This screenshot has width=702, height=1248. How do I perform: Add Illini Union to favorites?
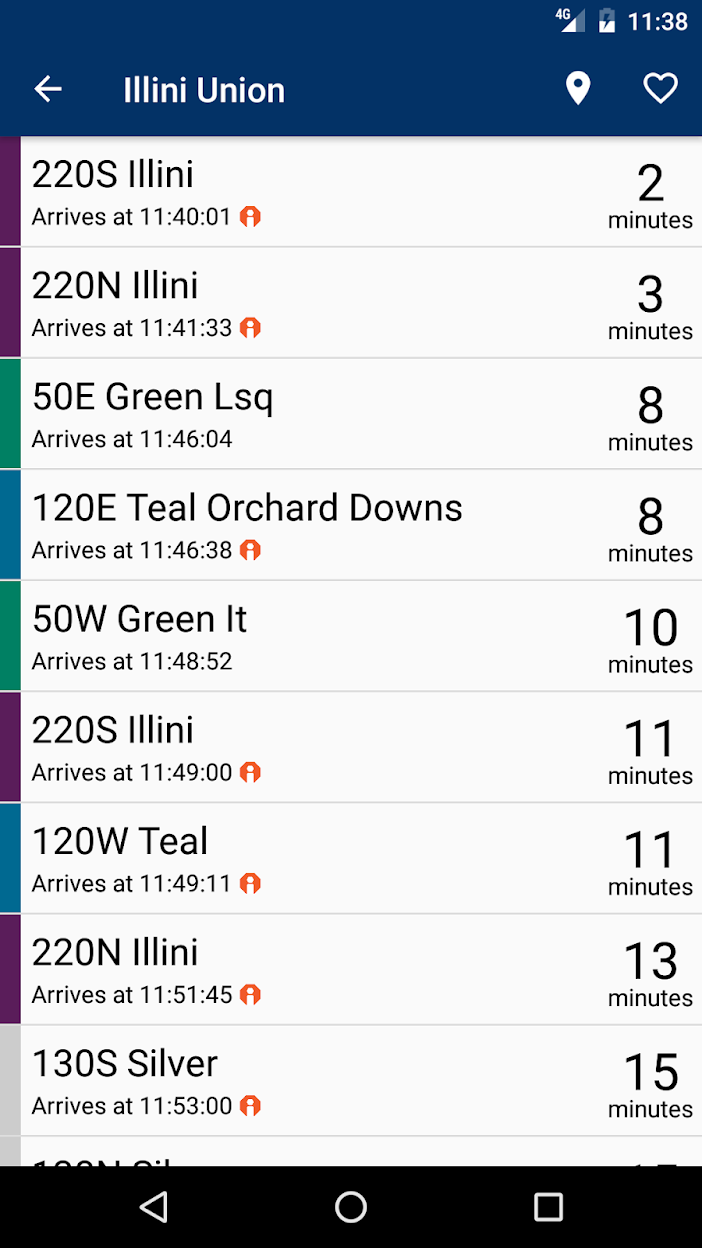click(660, 90)
